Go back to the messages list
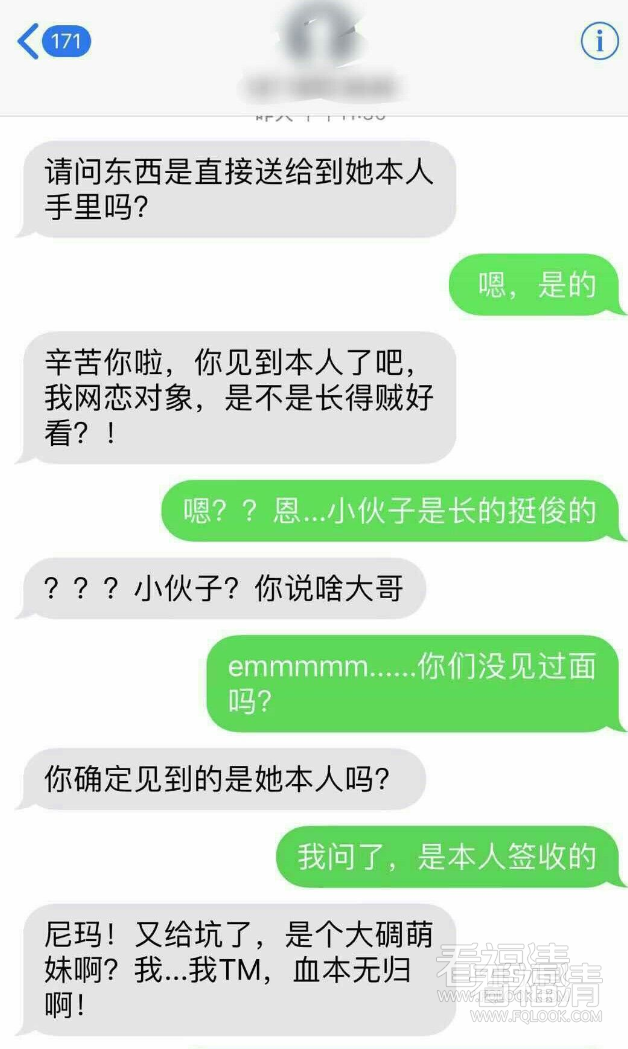Image resolution: width=628 pixels, height=1049 pixels. click(52, 42)
